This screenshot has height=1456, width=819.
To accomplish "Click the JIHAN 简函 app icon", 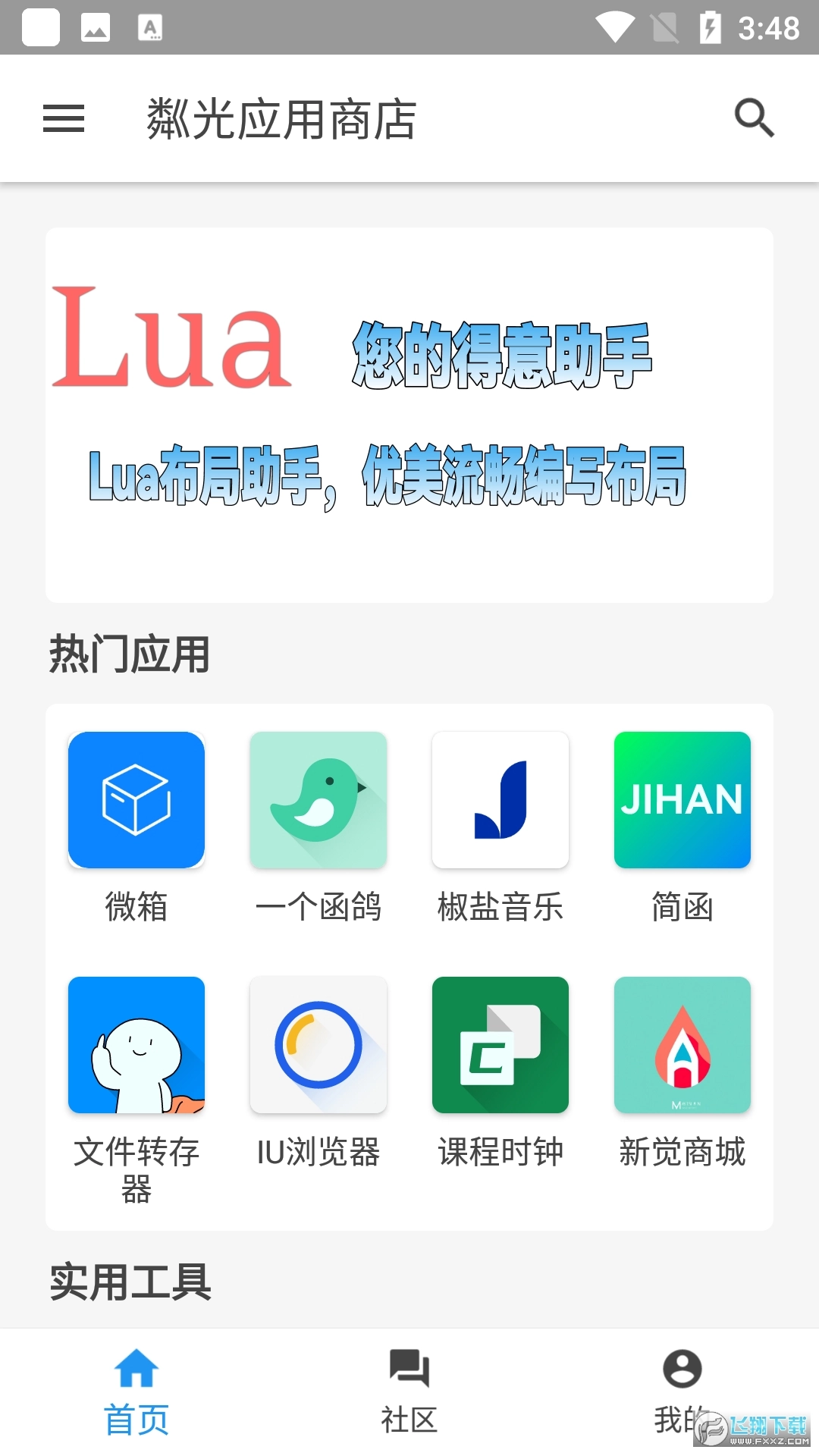I will pyautogui.click(x=682, y=799).
